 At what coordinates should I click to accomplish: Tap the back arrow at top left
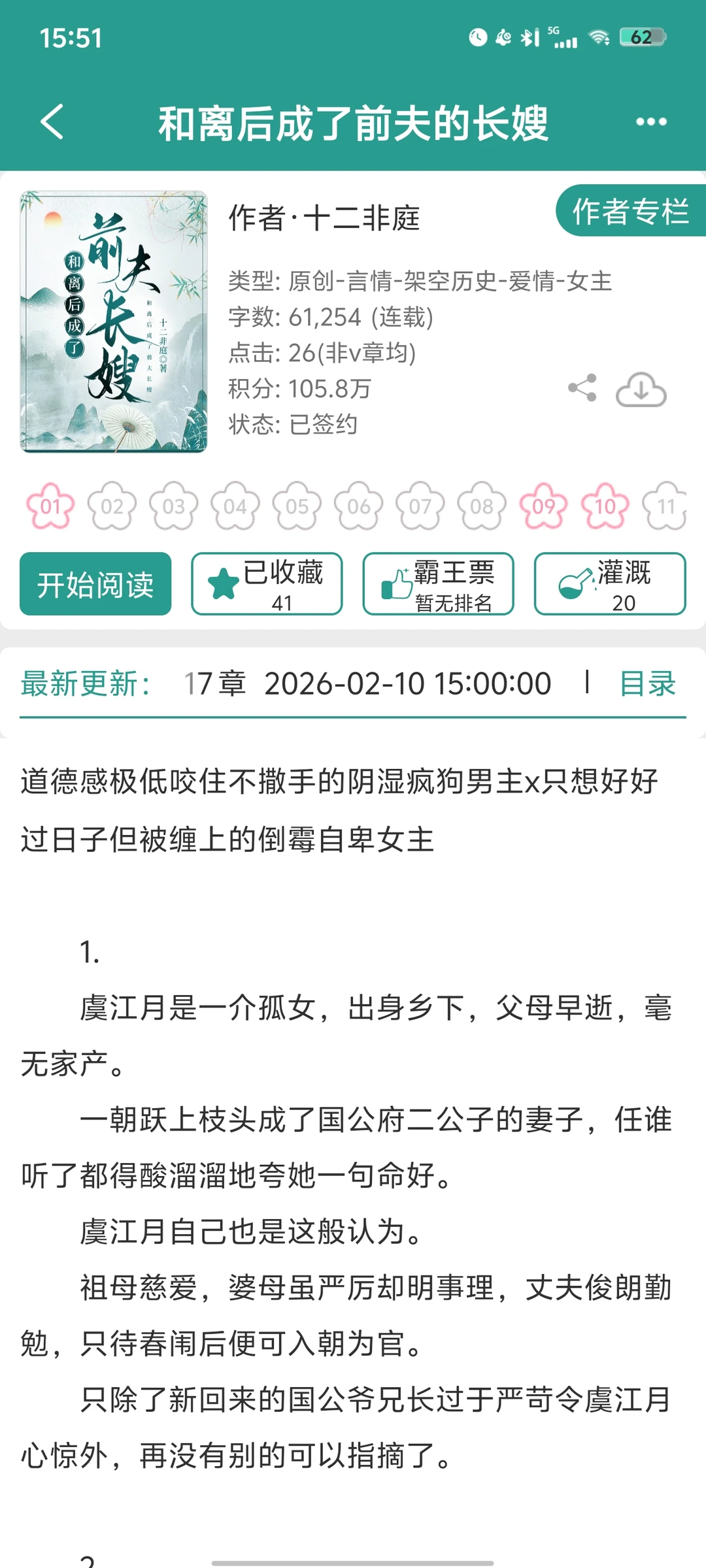click(52, 122)
